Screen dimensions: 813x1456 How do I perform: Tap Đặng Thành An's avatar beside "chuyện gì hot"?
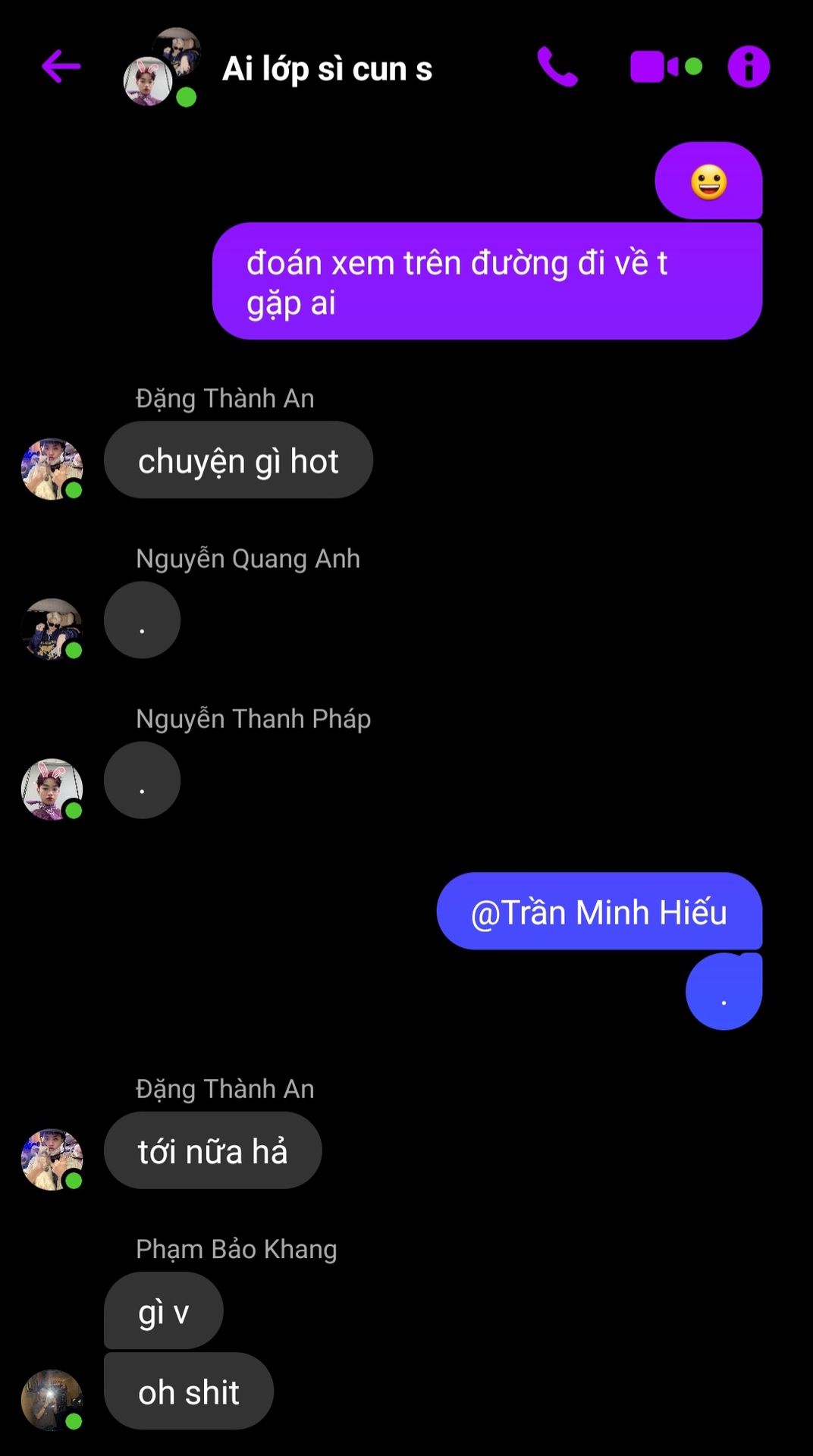pos(52,469)
